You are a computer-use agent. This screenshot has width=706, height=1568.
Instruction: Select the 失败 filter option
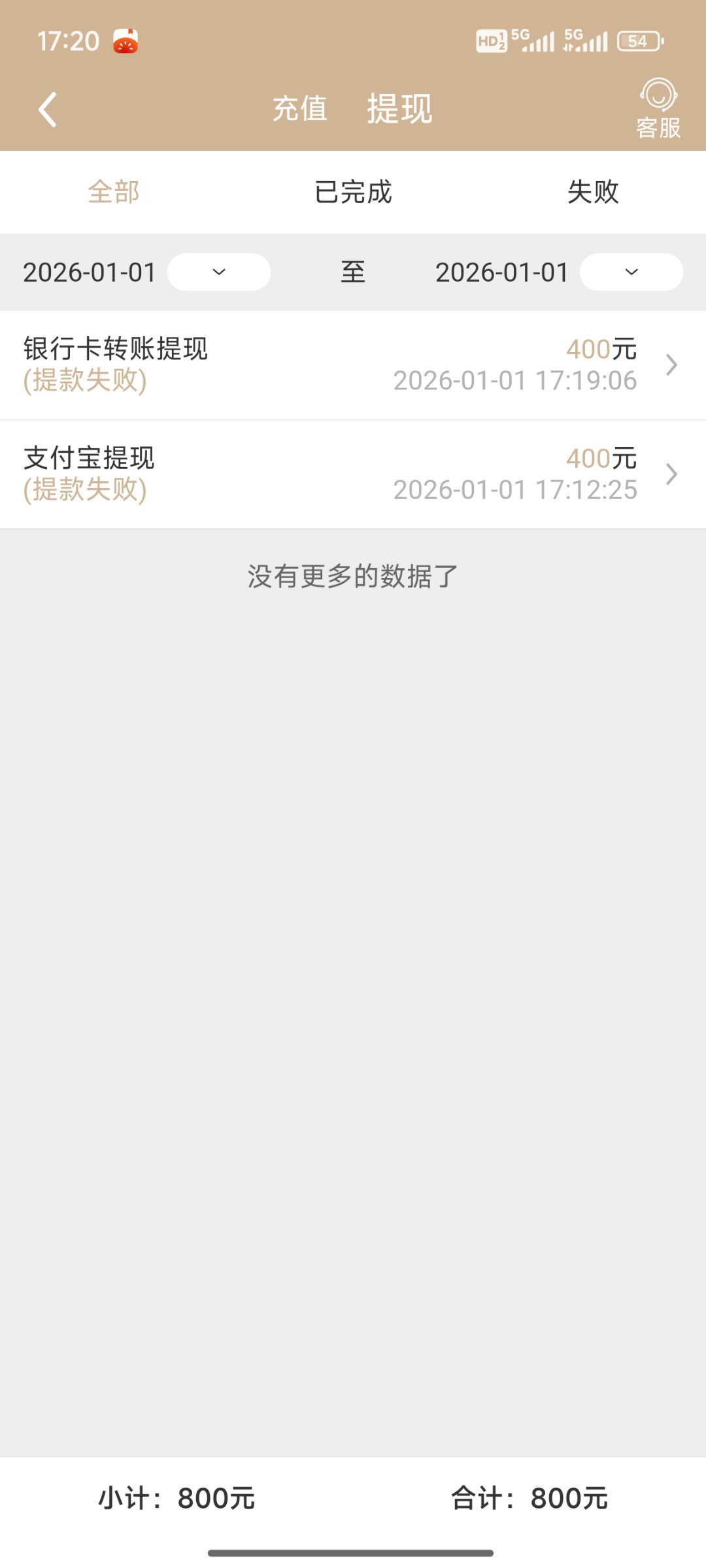[592, 193]
